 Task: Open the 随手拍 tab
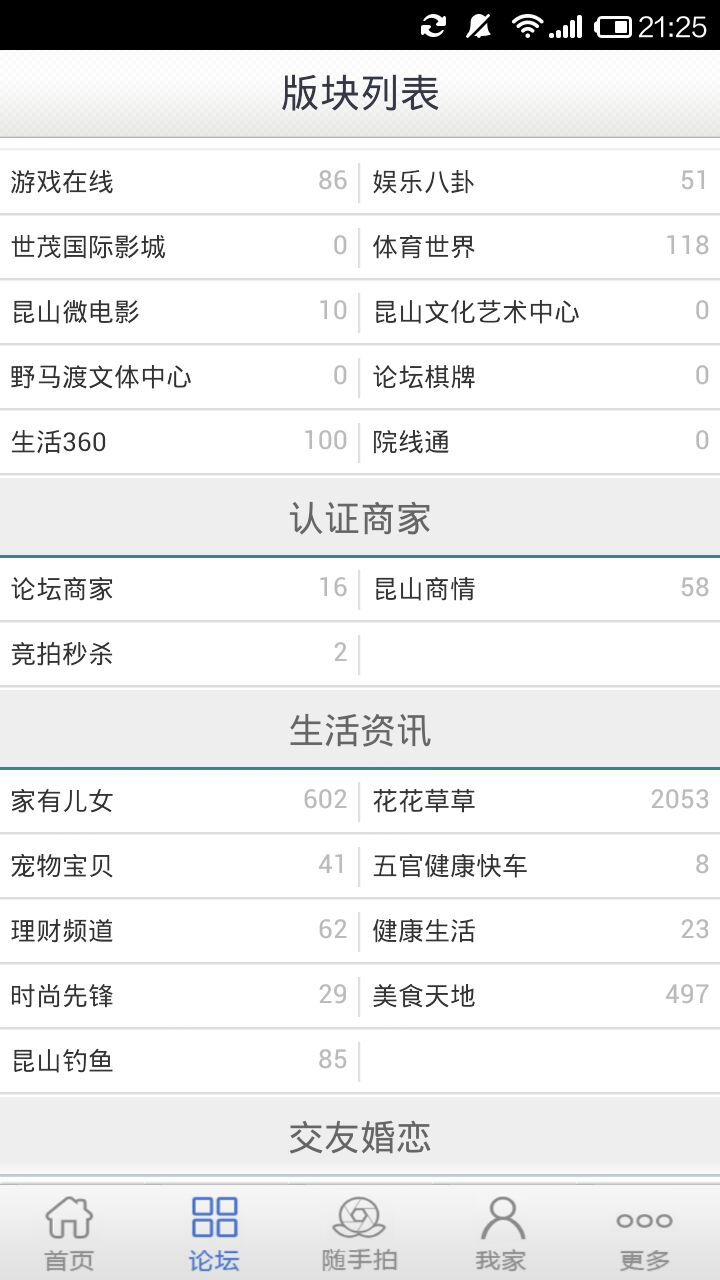(x=360, y=1233)
